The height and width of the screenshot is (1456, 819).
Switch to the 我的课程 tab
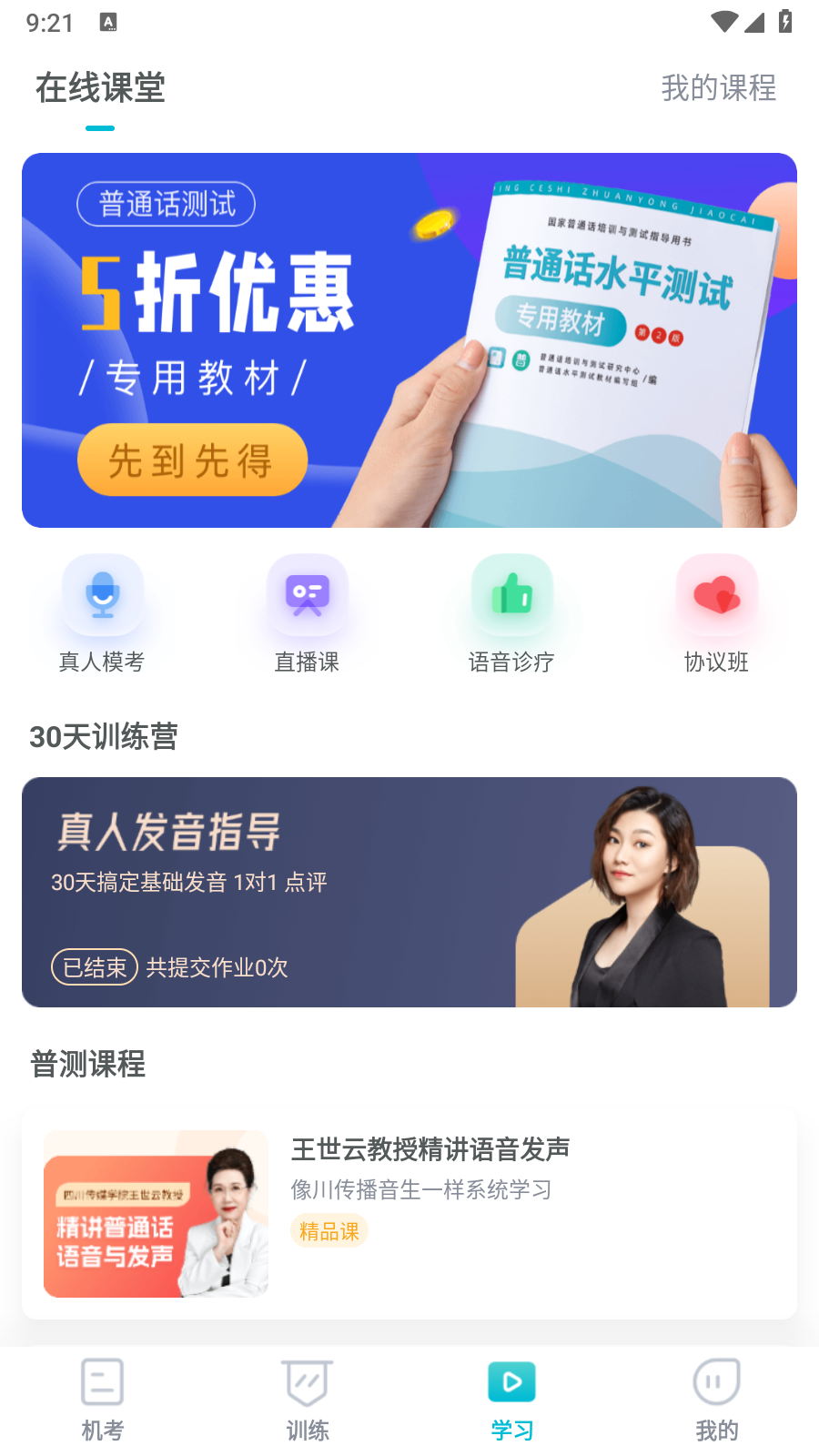coord(718,88)
